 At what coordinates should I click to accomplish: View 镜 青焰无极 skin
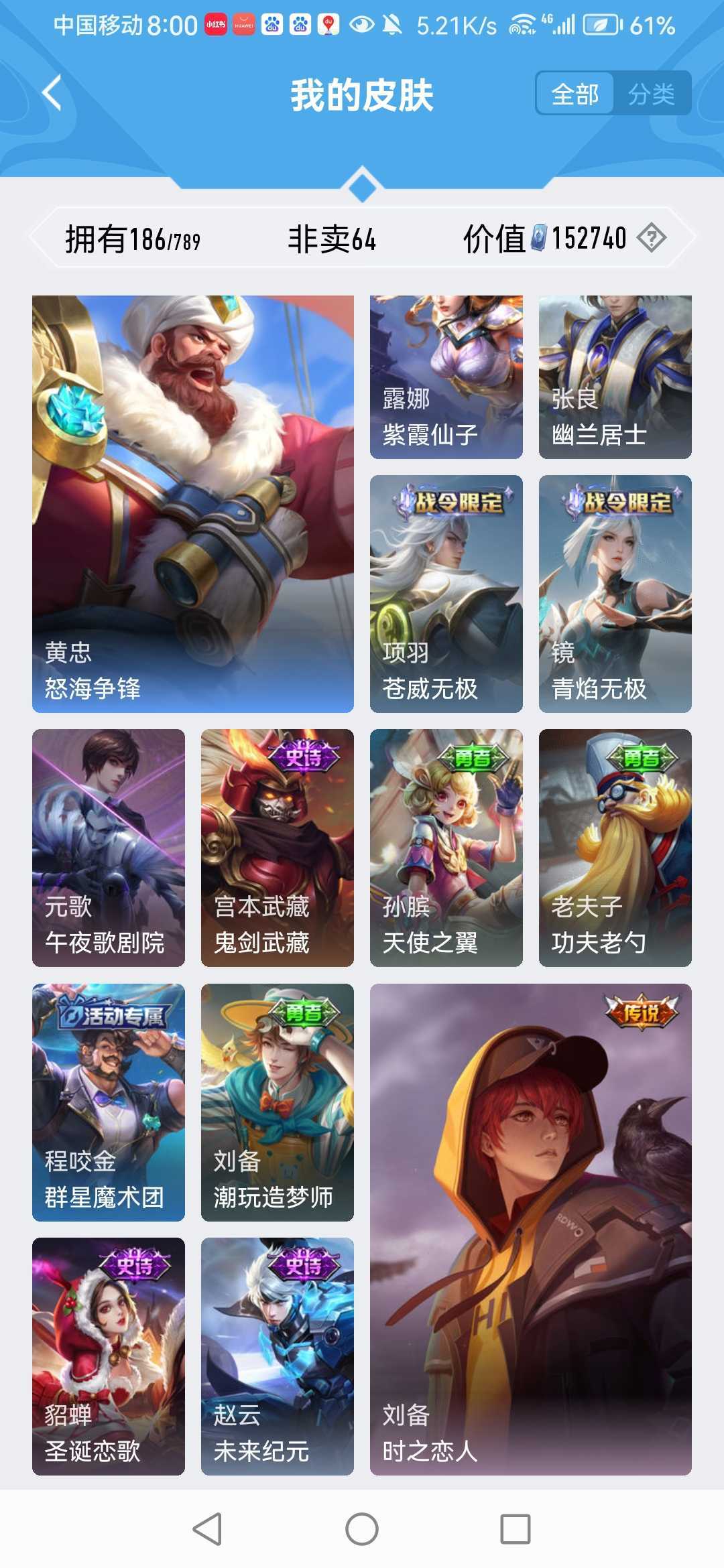[615, 594]
